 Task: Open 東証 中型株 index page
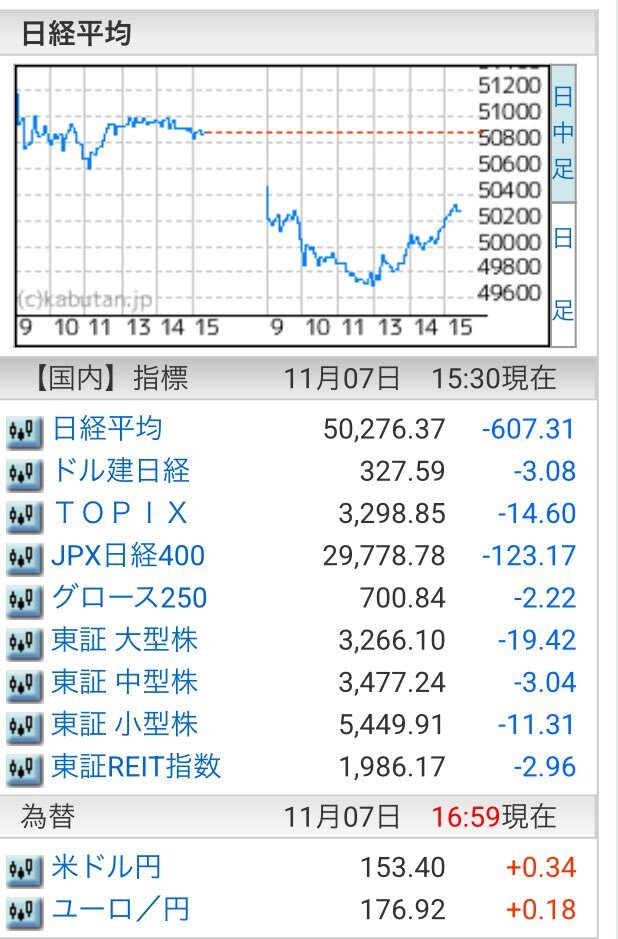pyautogui.click(x=125, y=682)
